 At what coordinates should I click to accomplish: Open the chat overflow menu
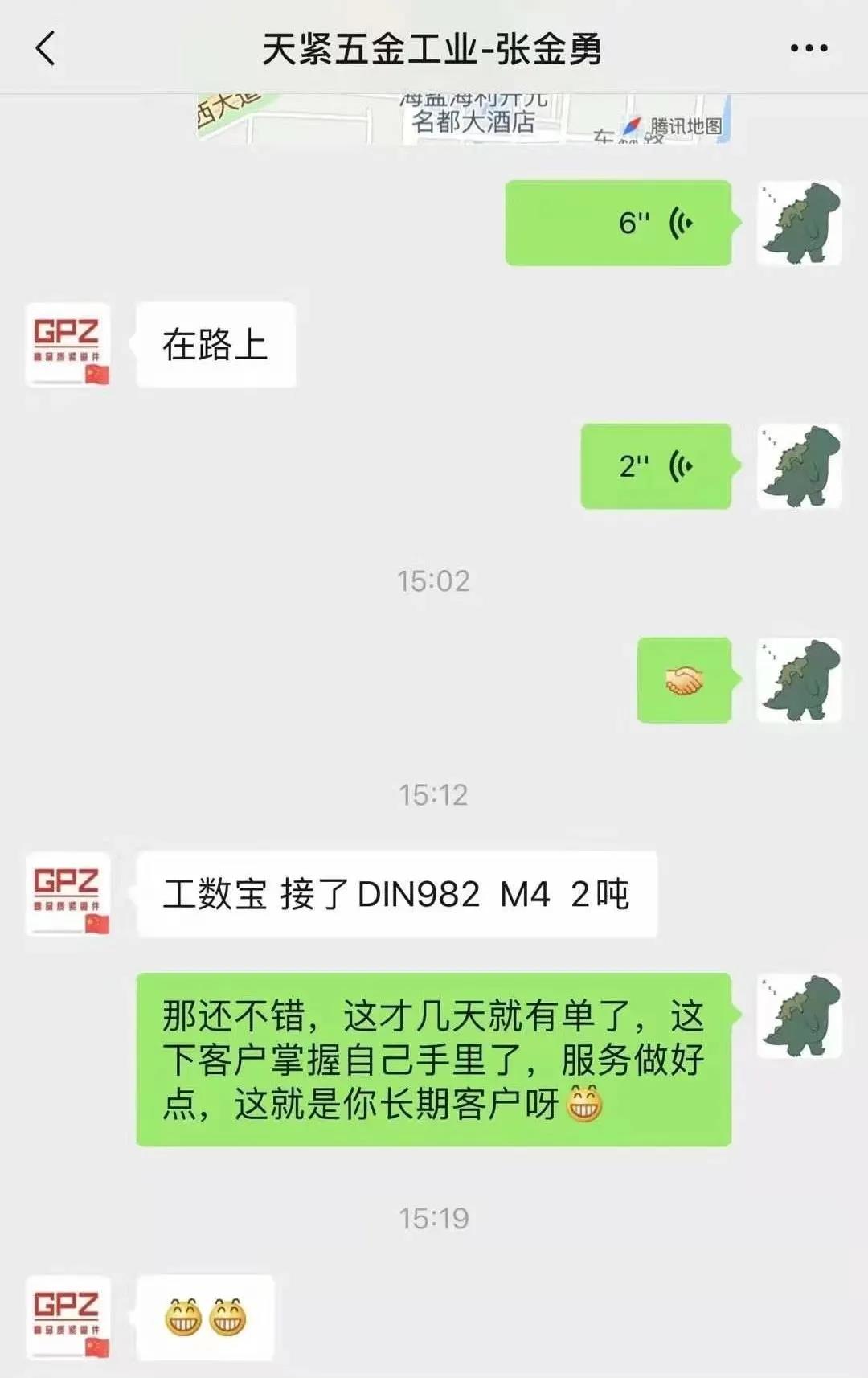point(809,48)
